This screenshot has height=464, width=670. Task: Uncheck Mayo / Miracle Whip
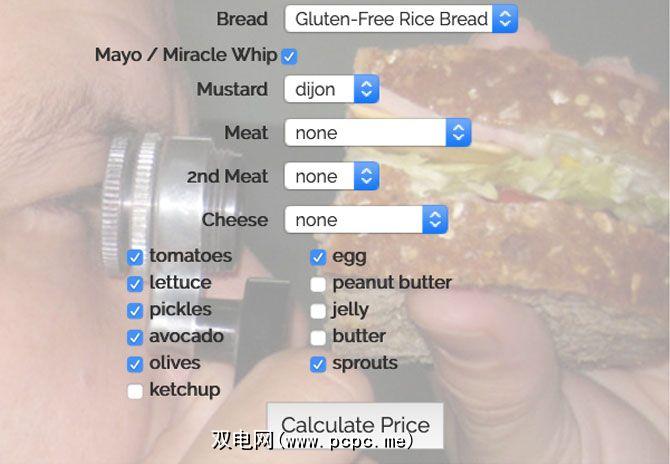[290, 56]
